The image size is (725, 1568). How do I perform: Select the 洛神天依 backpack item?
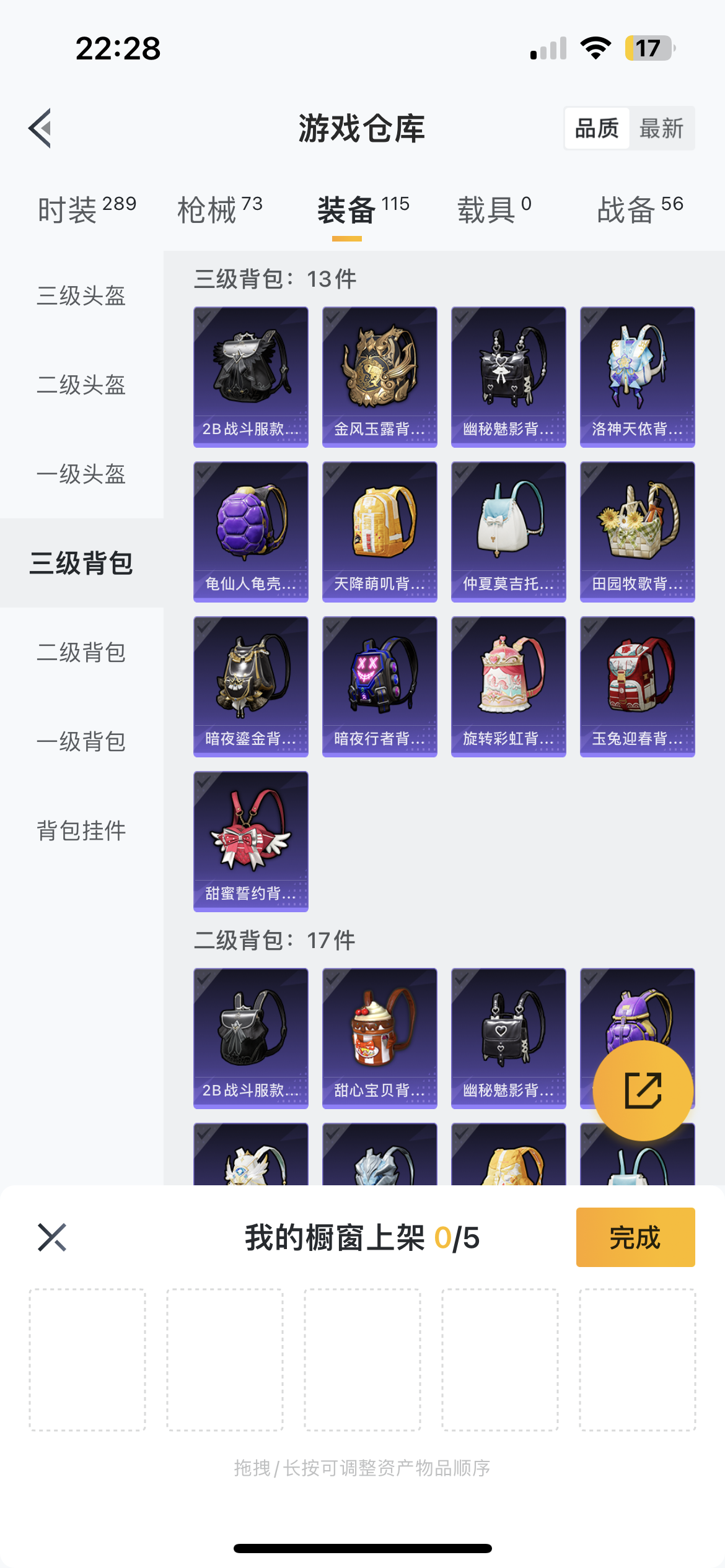(637, 377)
